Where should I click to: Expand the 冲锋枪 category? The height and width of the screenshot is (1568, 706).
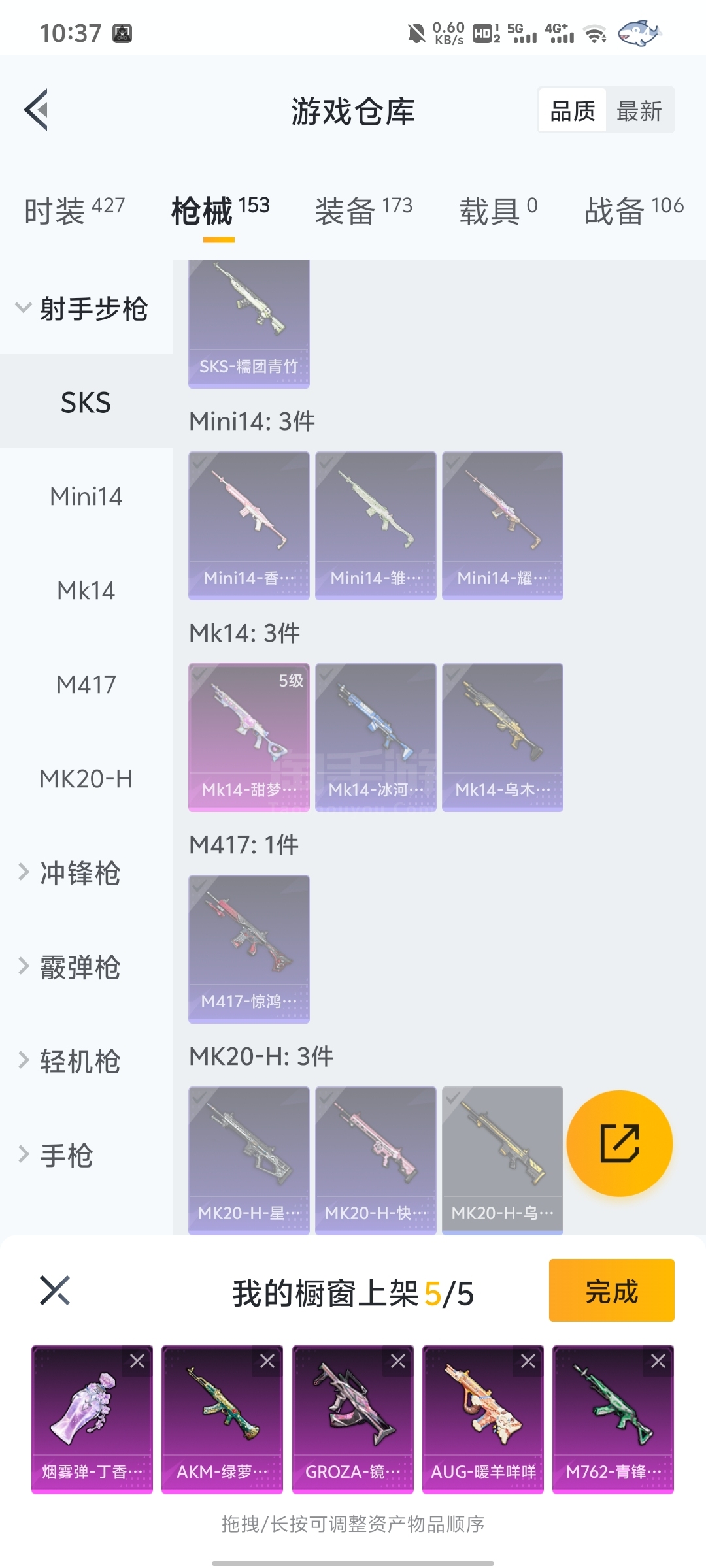coord(78,873)
